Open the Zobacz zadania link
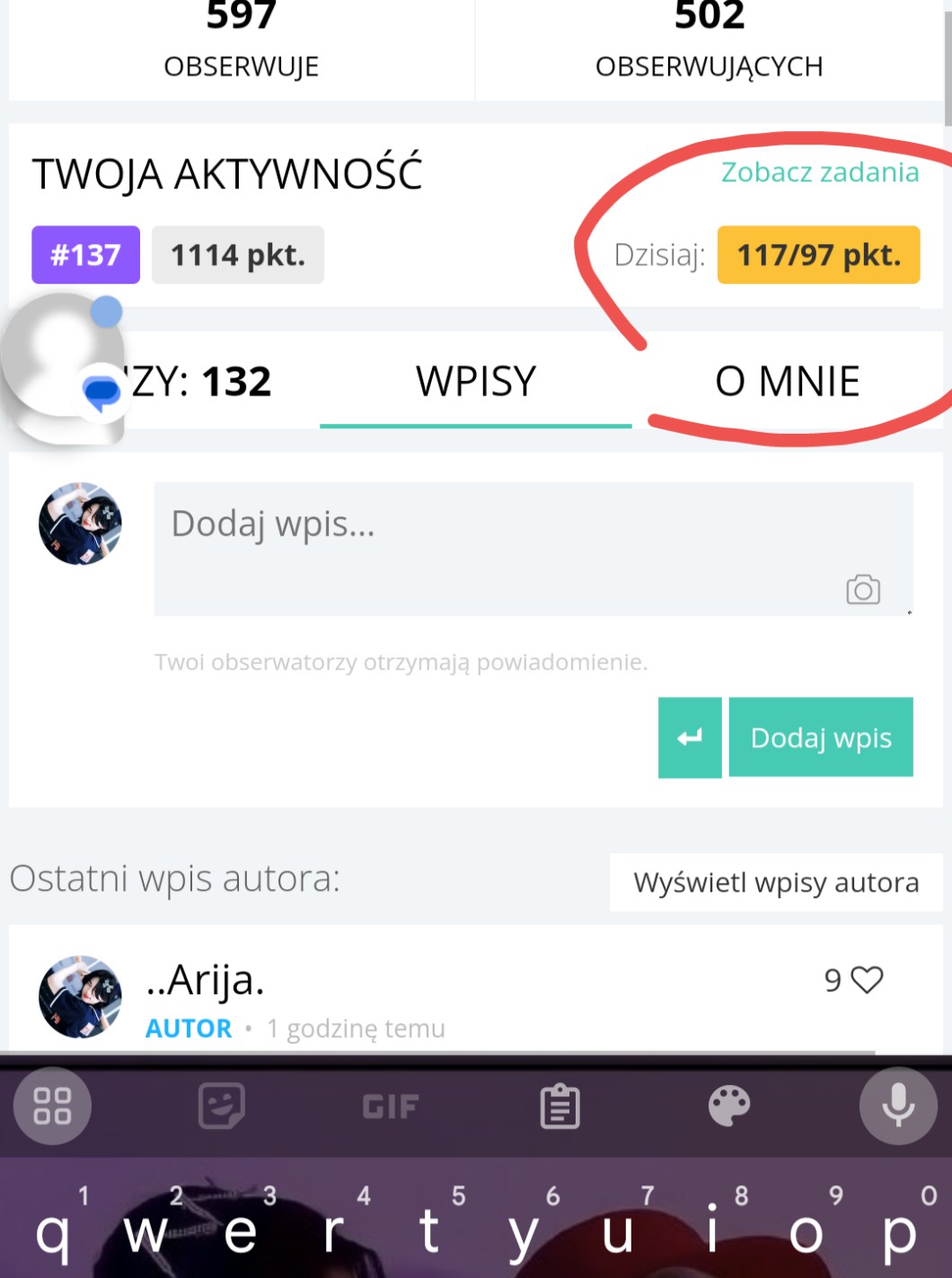The height and width of the screenshot is (1278, 952). pos(820,172)
